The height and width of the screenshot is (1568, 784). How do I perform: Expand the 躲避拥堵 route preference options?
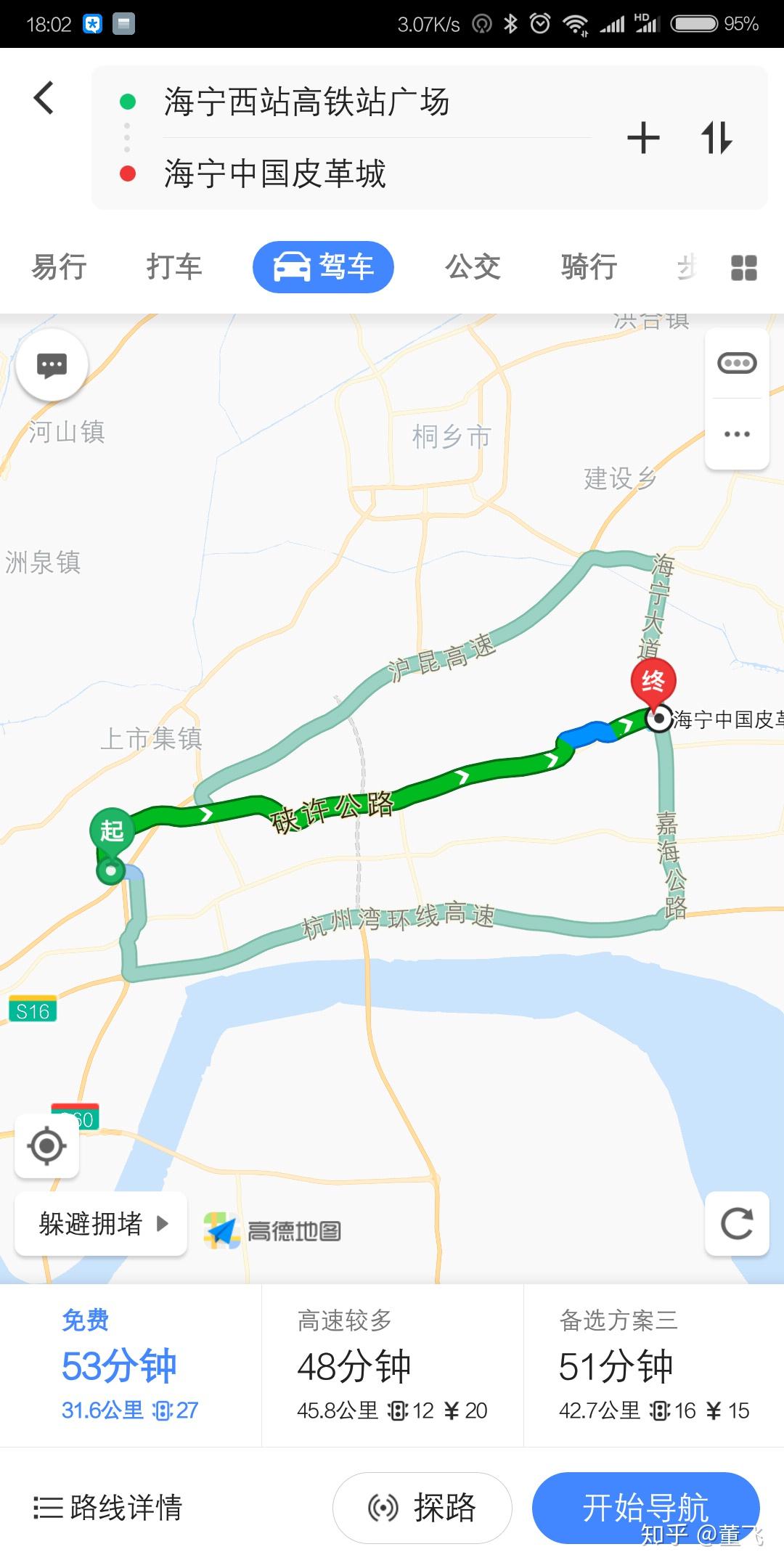click(100, 1223)
